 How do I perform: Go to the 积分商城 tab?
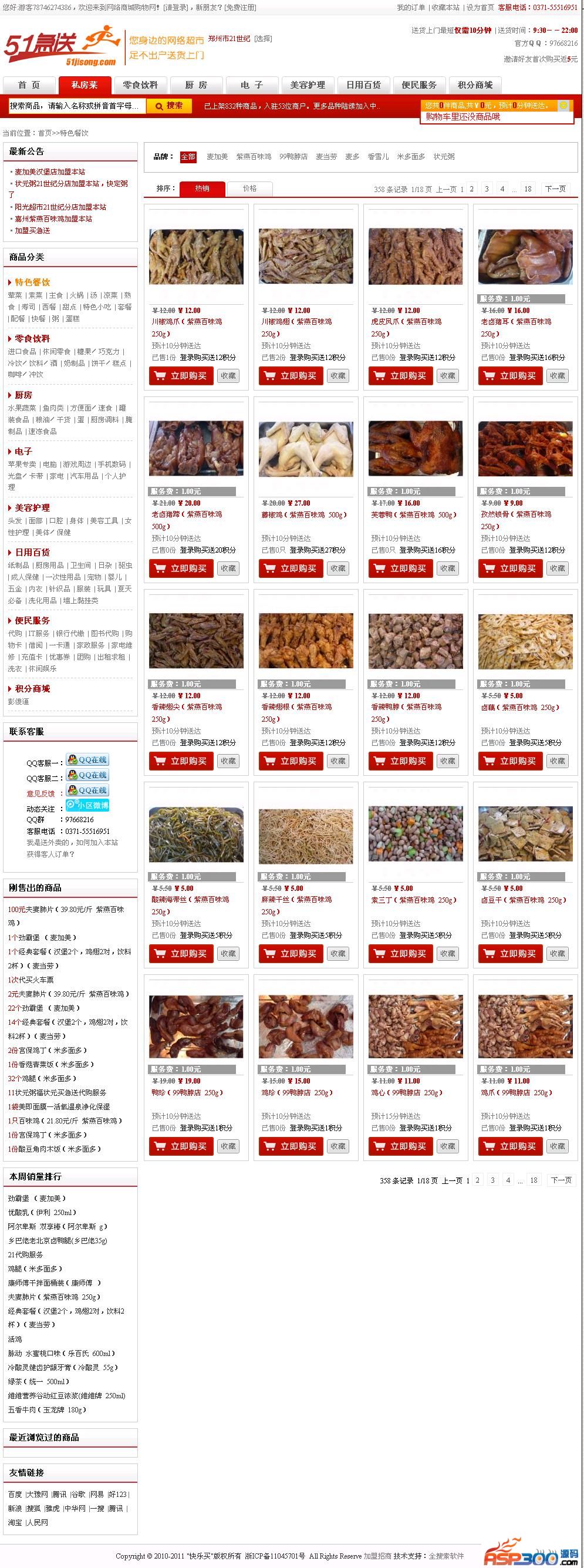tap(475, 85)
